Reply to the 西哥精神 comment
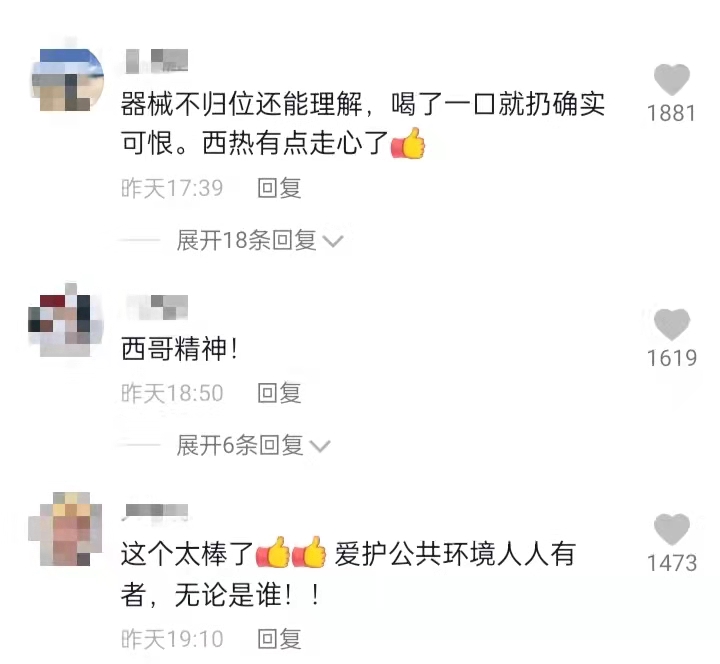The image size is (720, 664). (x=279, y=393)
